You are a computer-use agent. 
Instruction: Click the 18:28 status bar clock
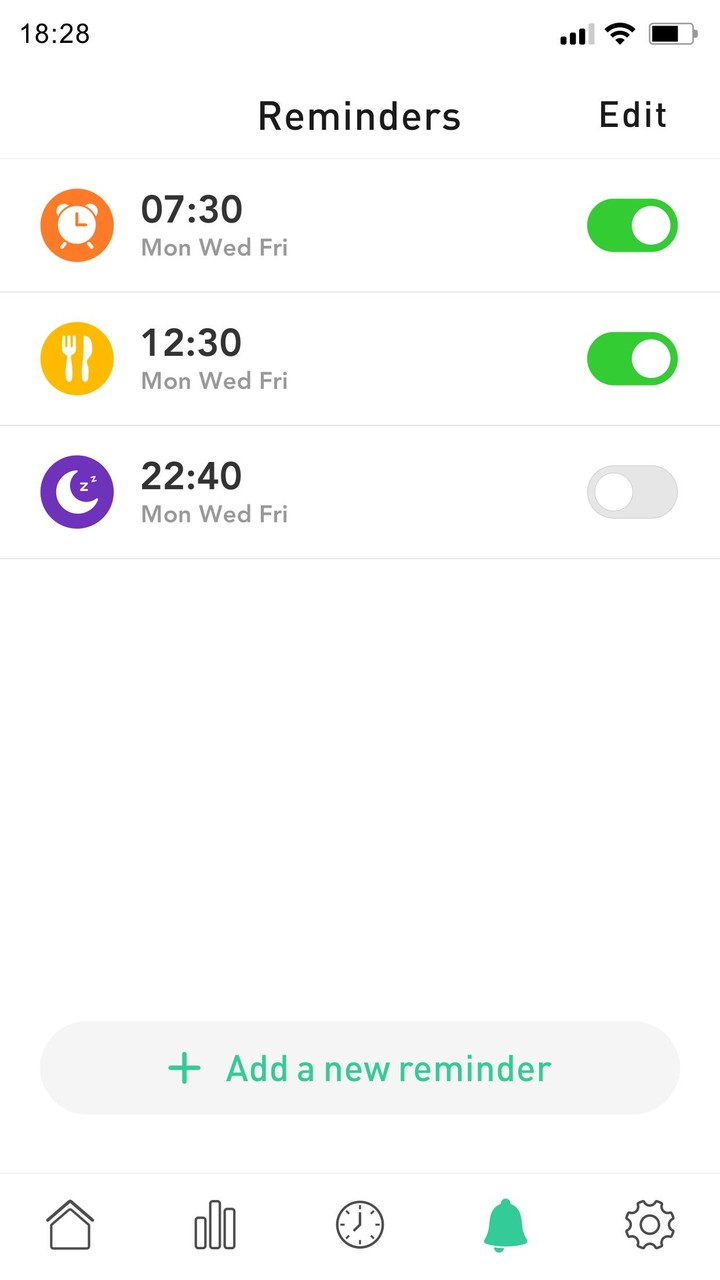pos(52,33)
